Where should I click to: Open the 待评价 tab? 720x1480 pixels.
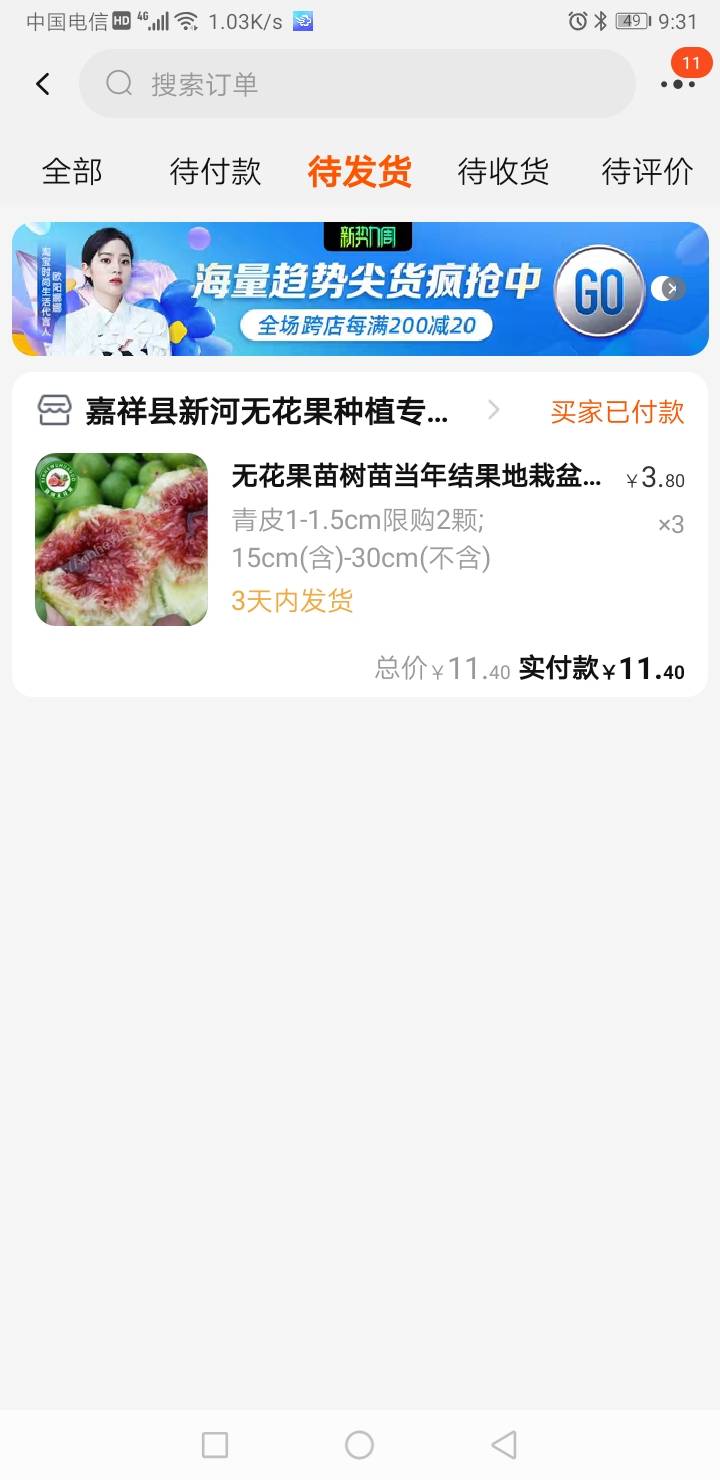(647, 171)
